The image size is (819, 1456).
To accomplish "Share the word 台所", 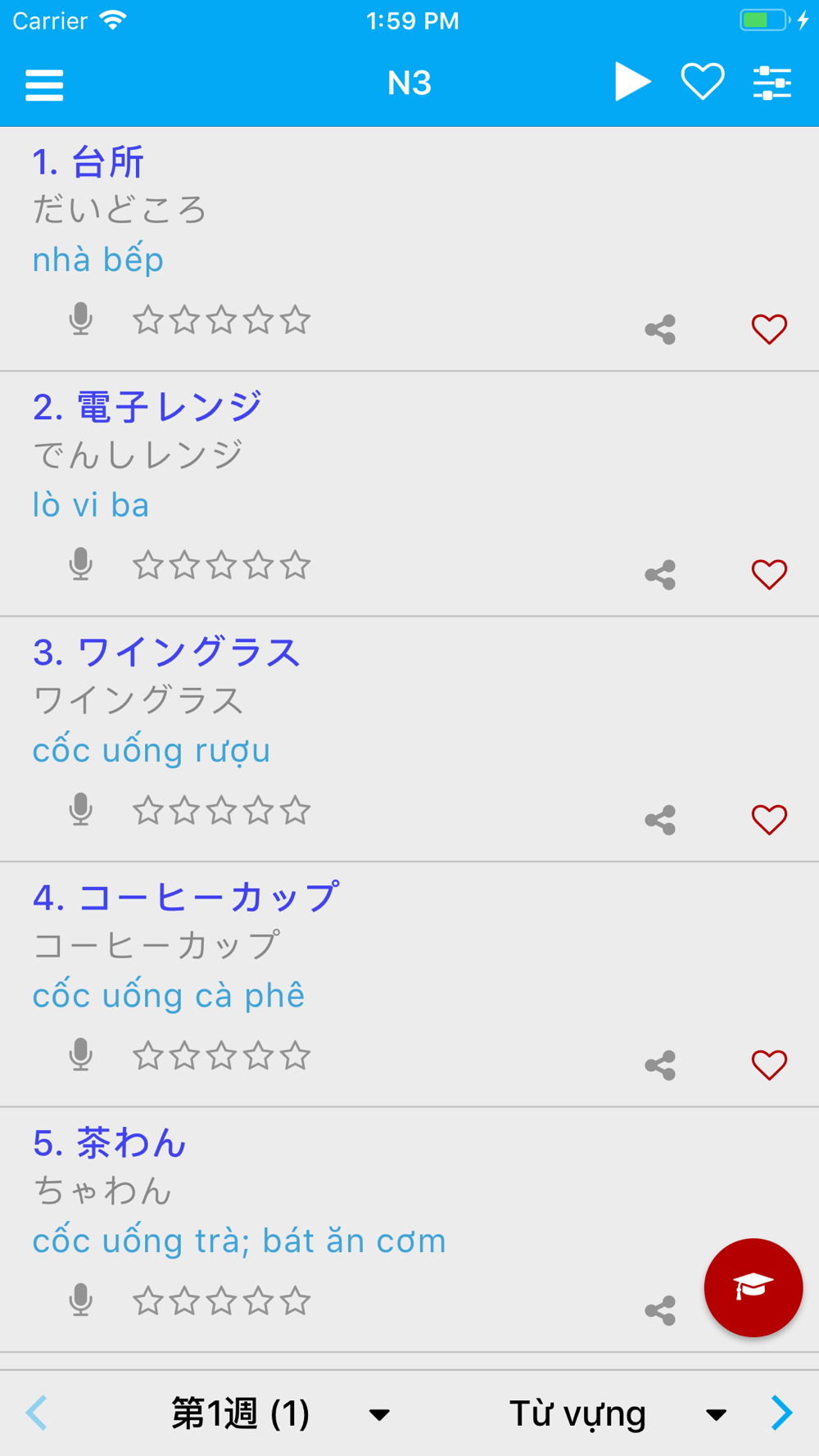I will (x=660, y=329).
